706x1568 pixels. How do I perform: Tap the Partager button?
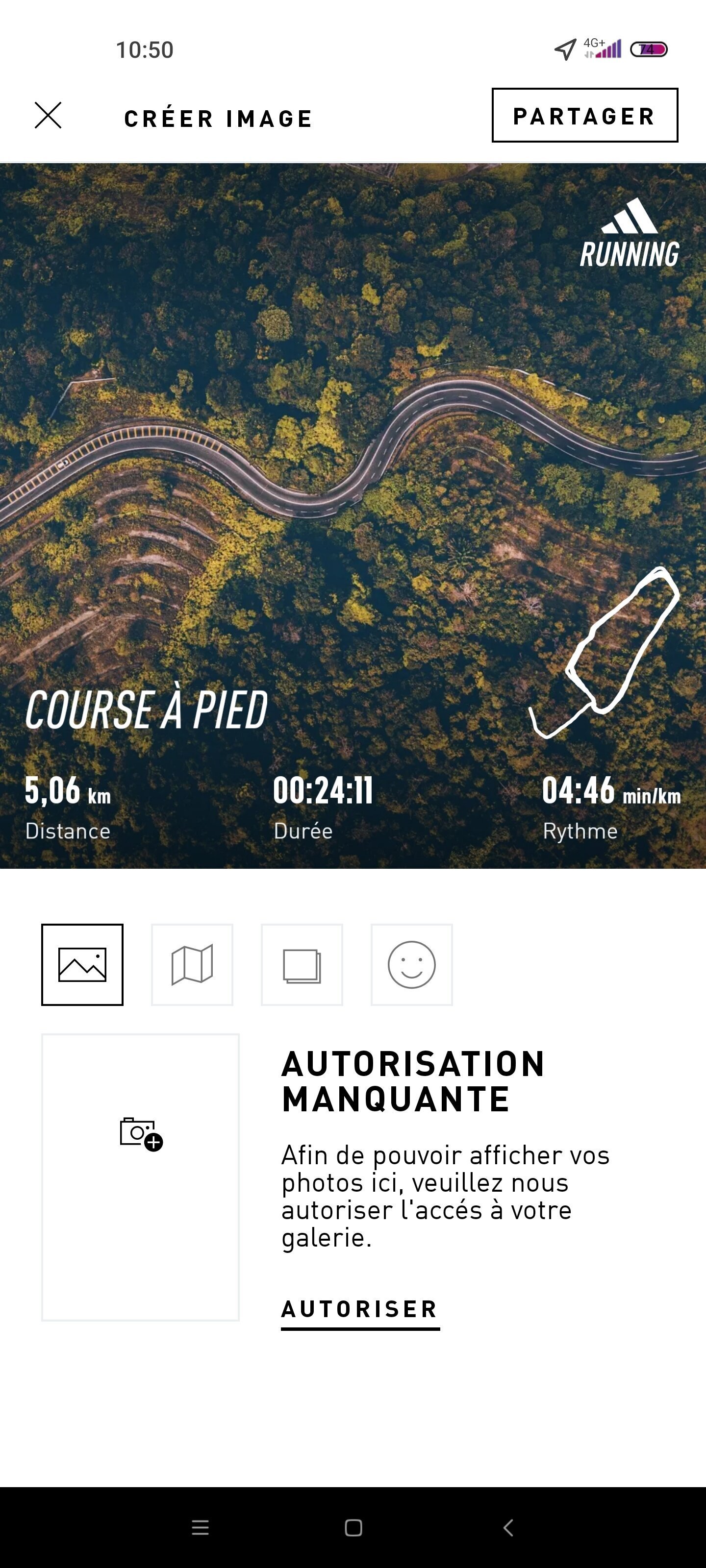pyautogui.click(x=584, y=116)
